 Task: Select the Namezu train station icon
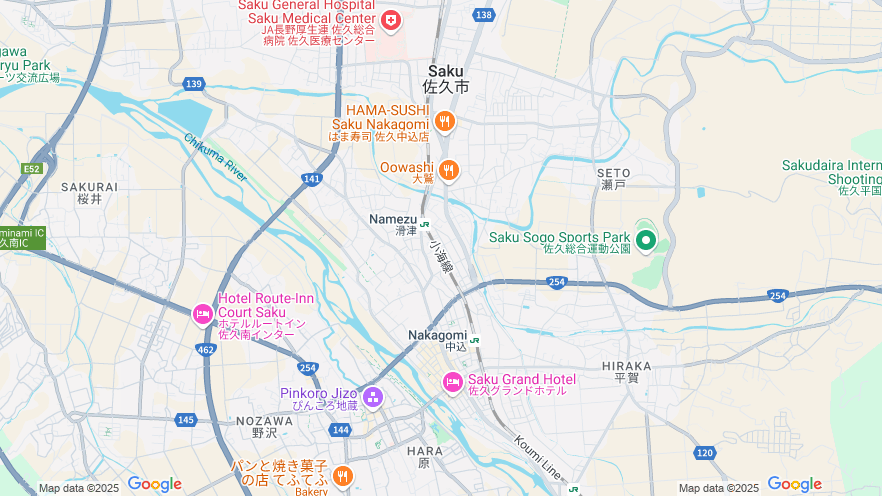click(425, 224)
